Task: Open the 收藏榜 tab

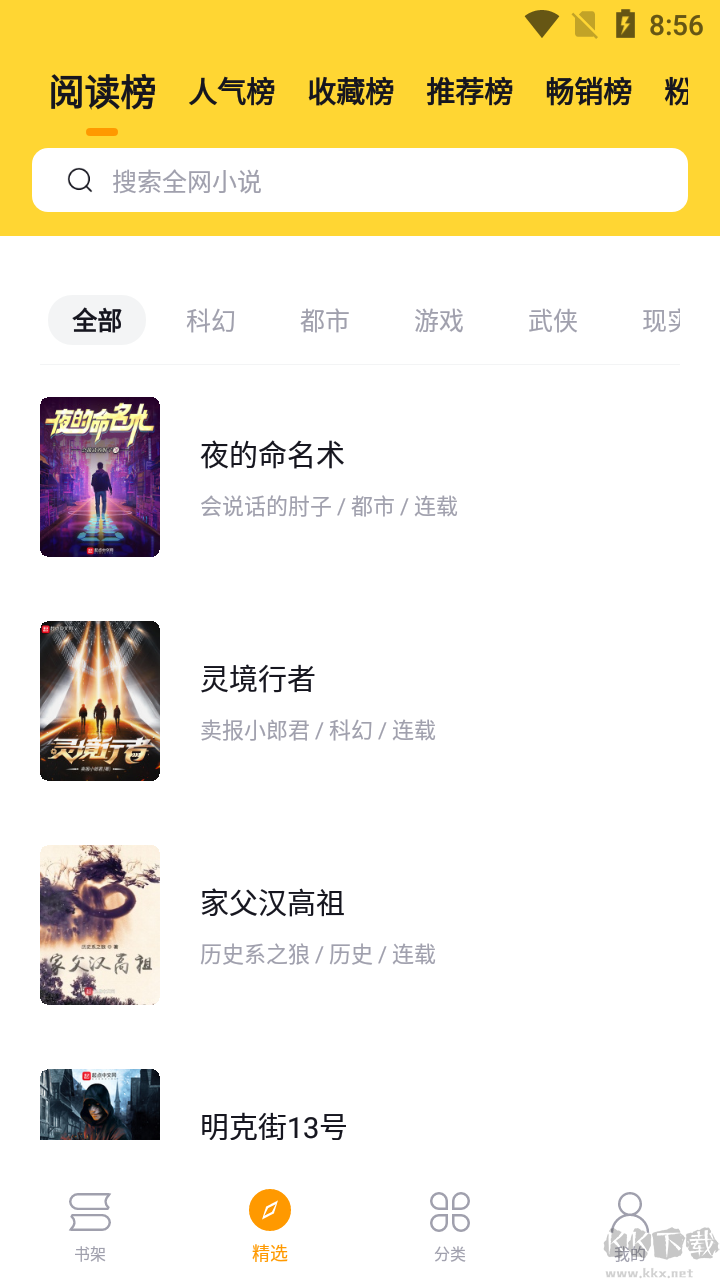Action: pos(351,91)
